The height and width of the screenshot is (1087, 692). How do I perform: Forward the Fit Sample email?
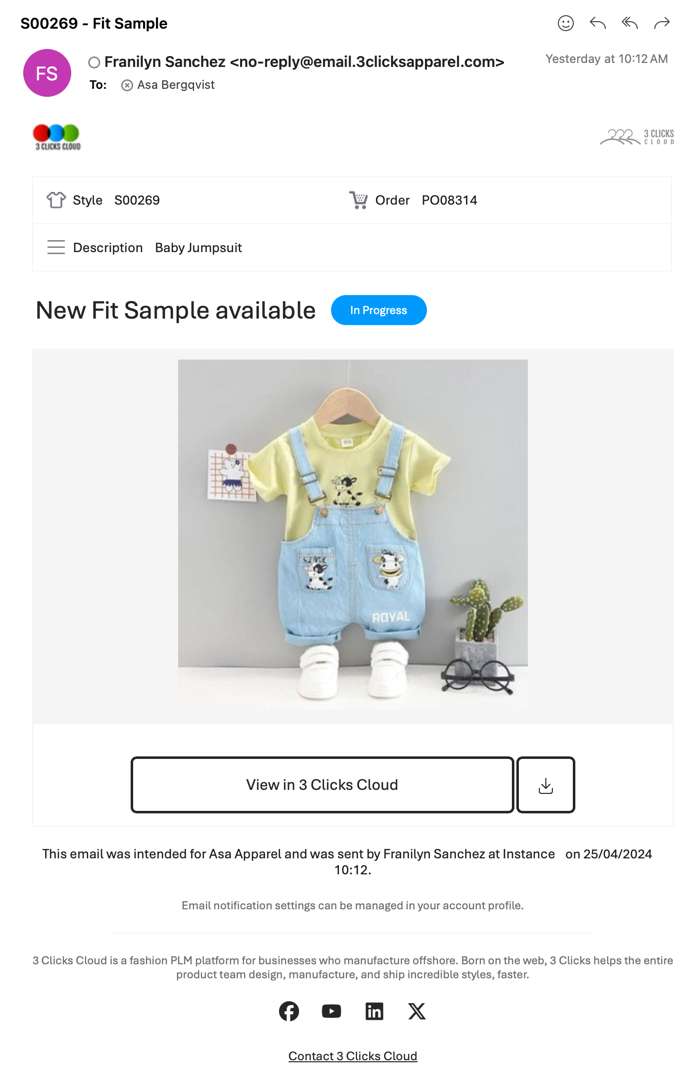pos(662,23)
